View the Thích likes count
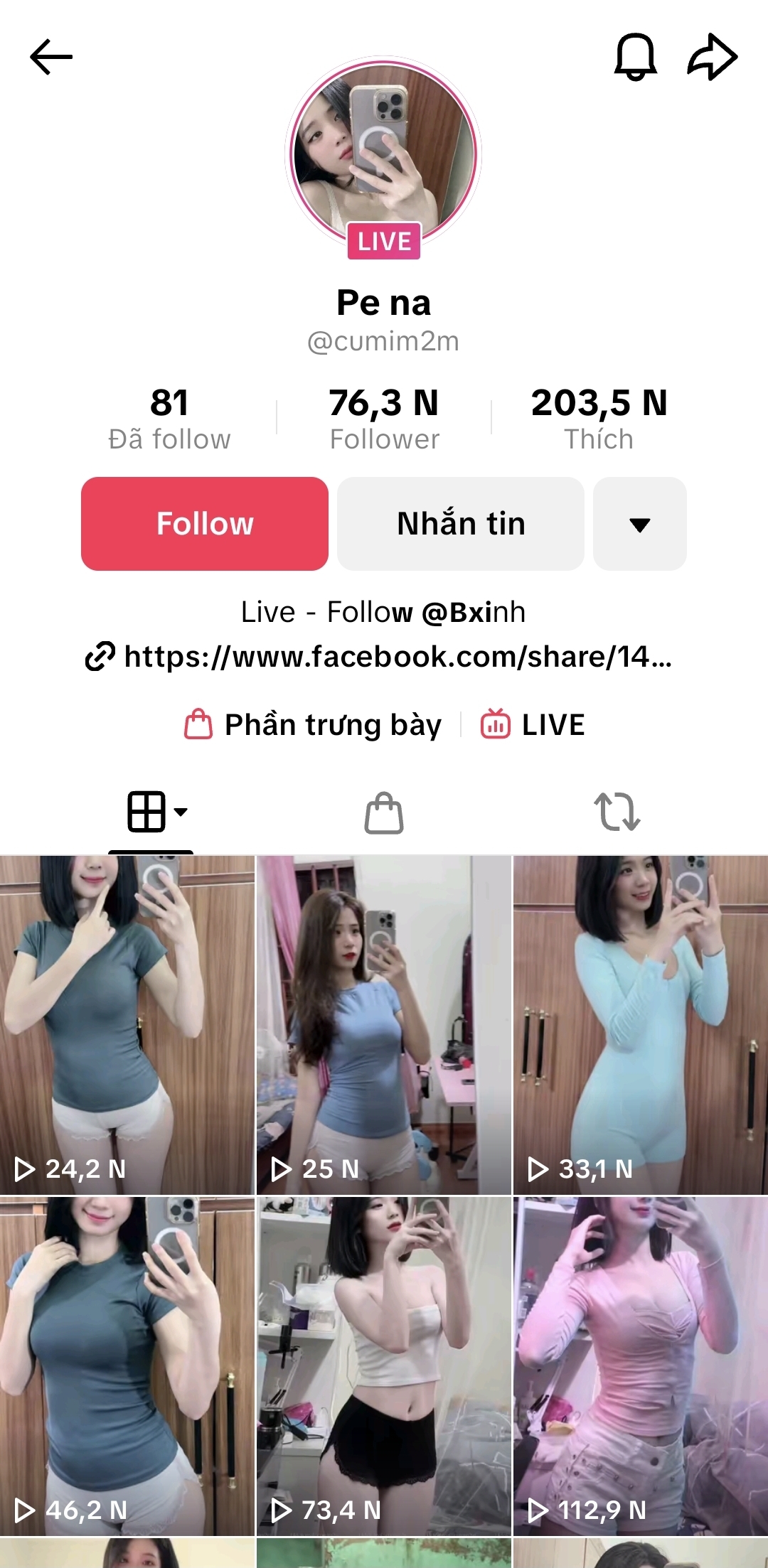 599,418
